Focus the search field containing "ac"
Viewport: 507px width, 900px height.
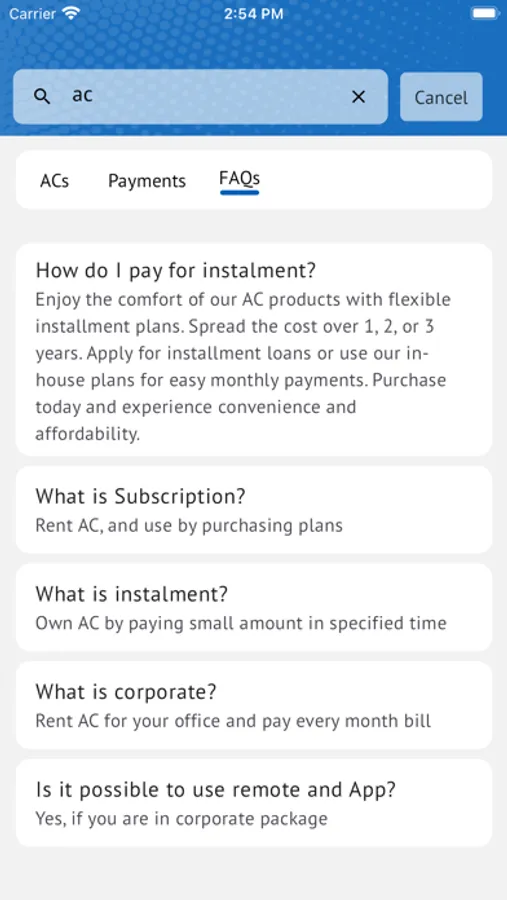click(200, 96)
